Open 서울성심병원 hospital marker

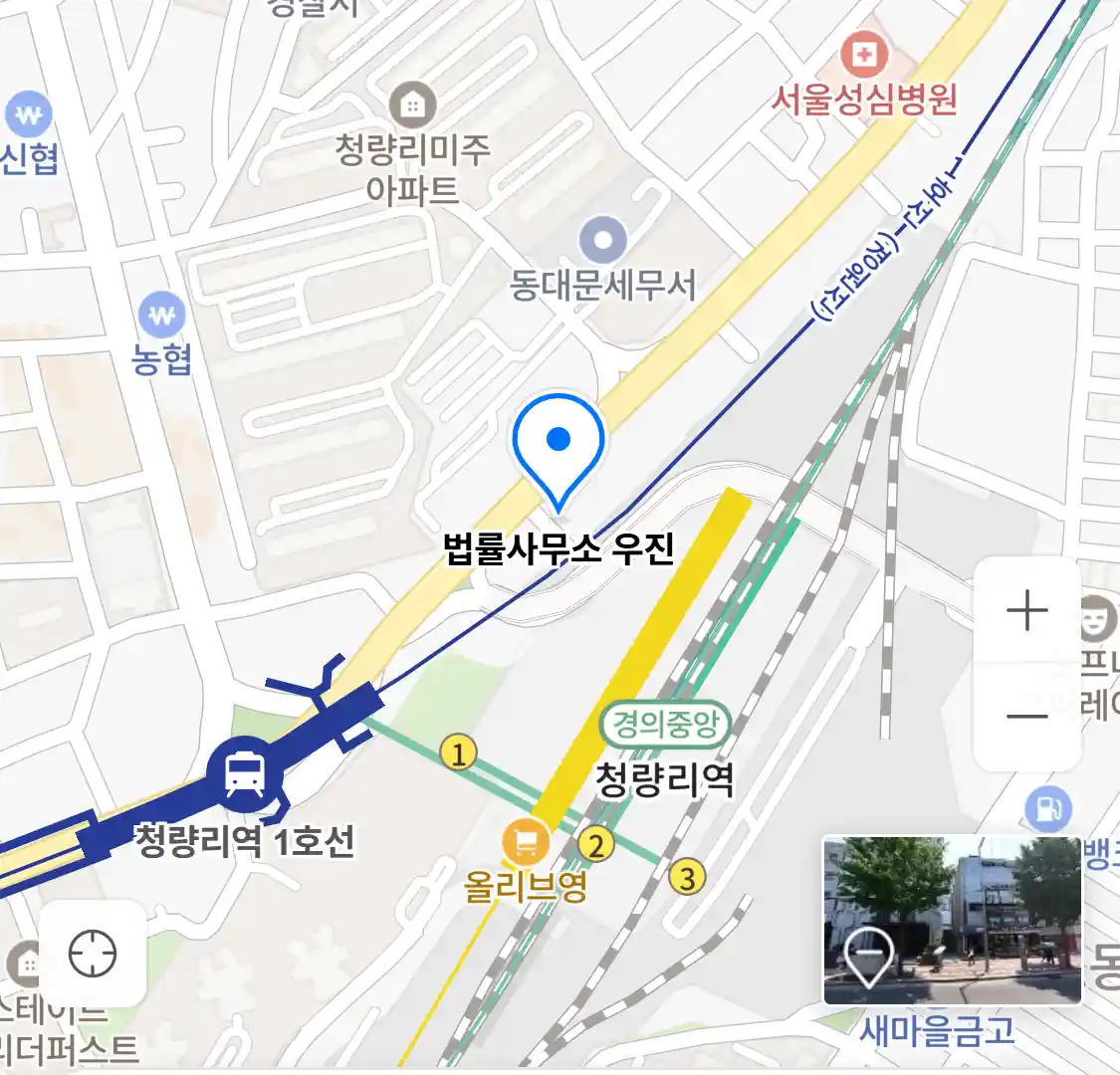click(x=863, y=56)
